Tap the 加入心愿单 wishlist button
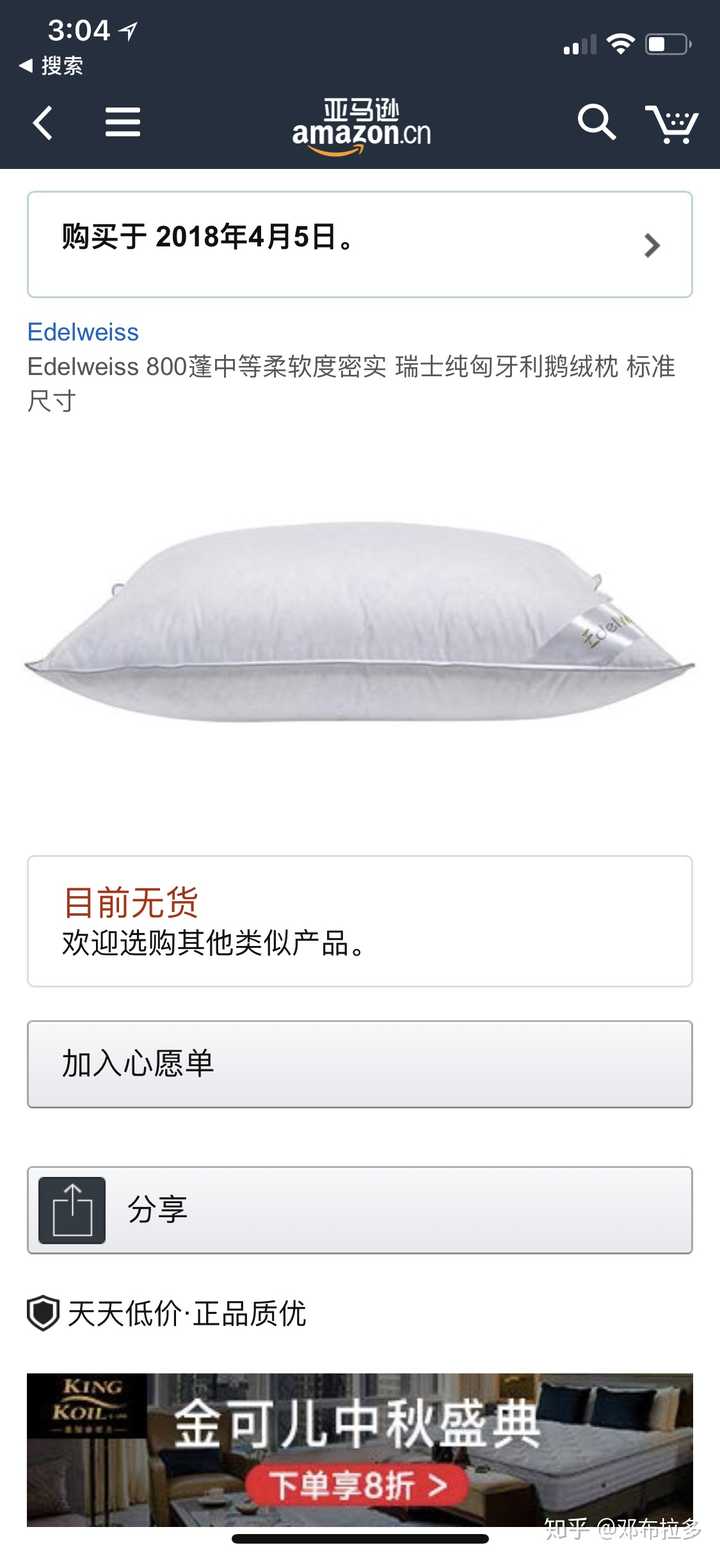The width and height of the screenshot is (720, 1559). tap(360, 1064)
